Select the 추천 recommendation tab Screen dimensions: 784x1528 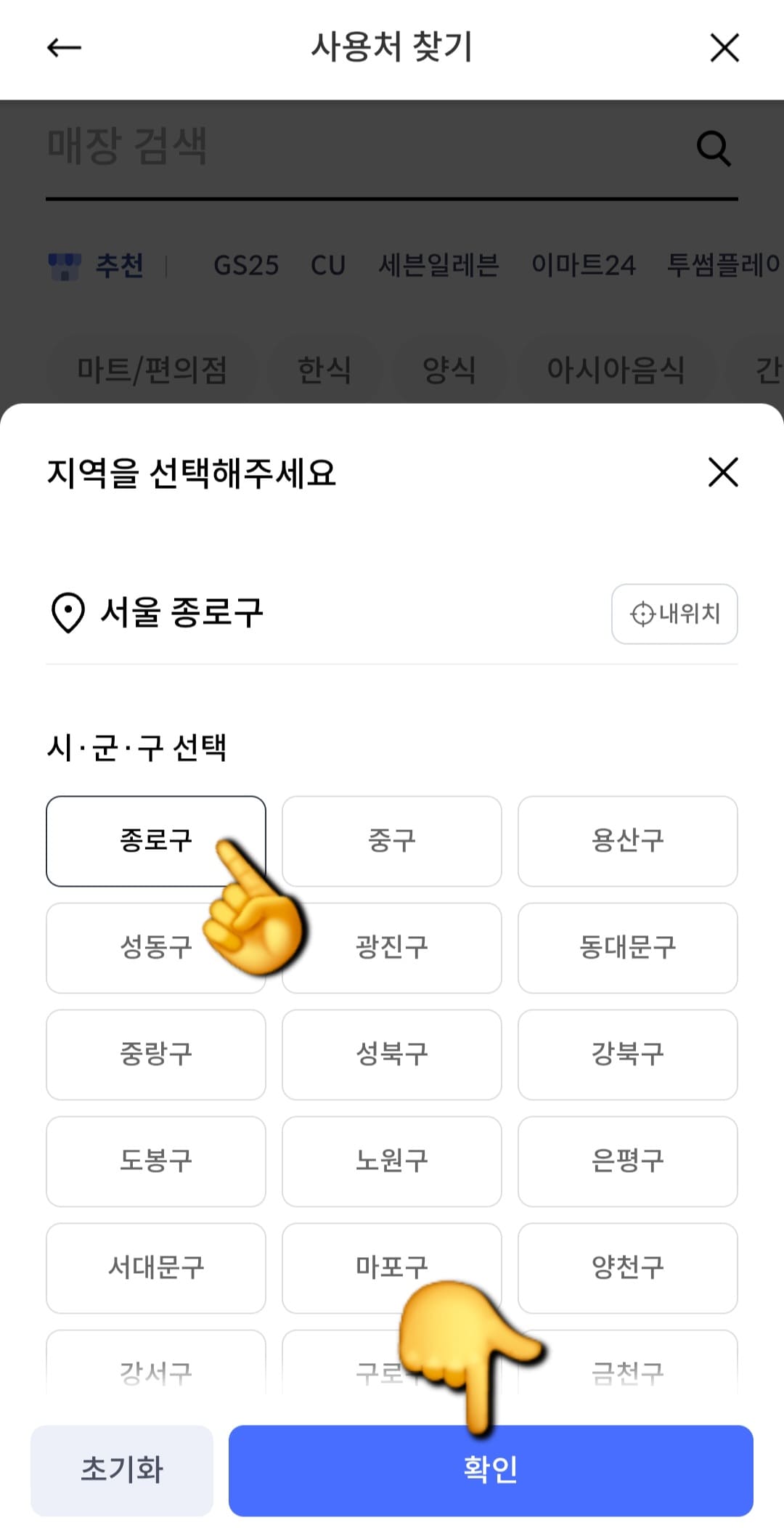[x=118, y=265]
